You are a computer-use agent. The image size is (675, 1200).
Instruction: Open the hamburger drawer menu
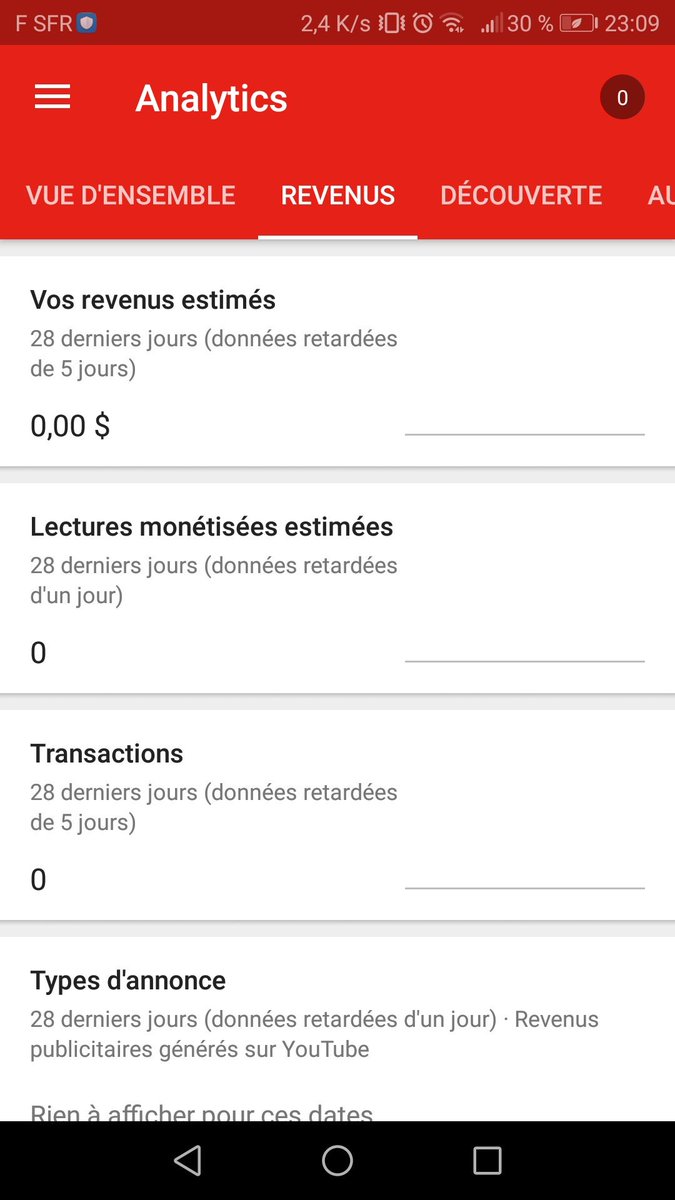(x=52, y=97)
